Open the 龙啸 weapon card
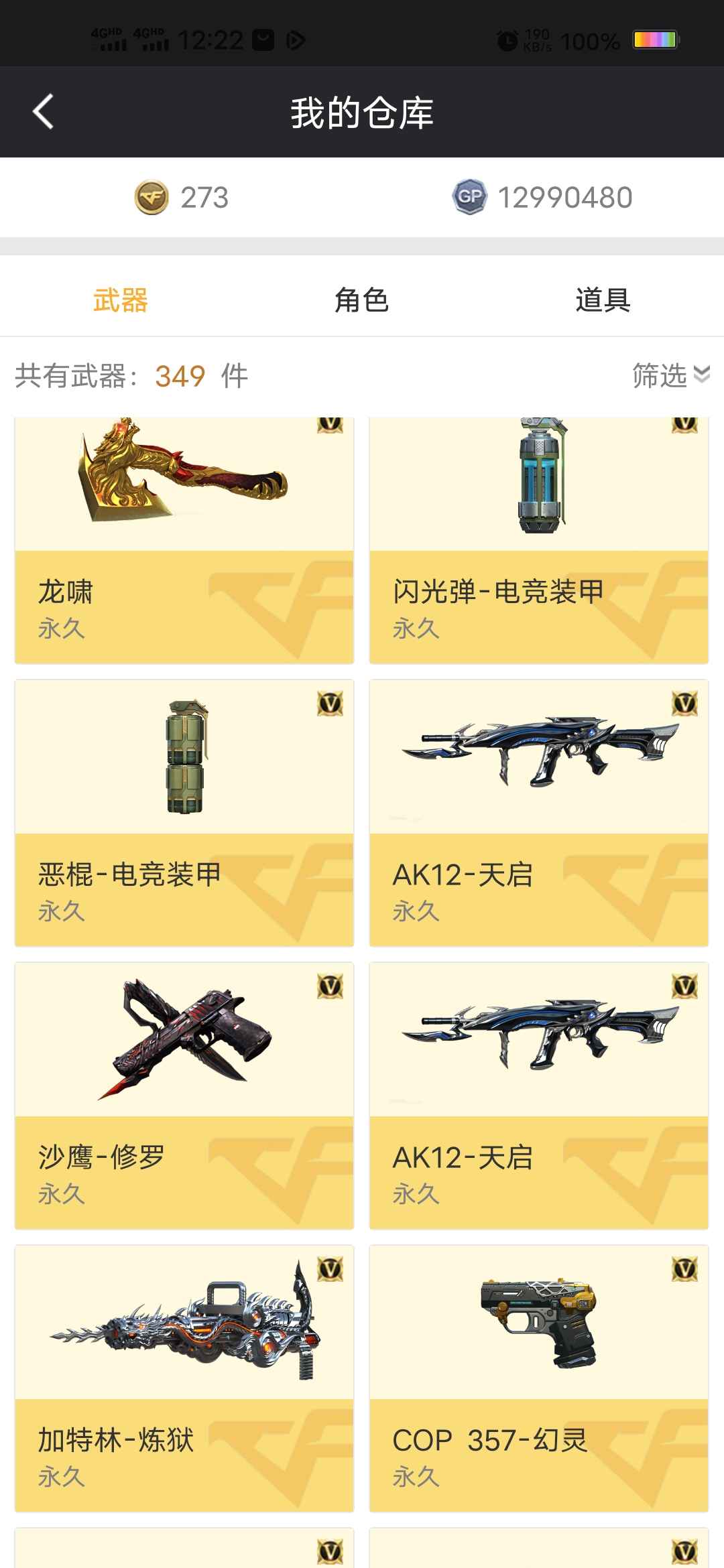Image resolution: width=724 pixels, height=1568 pixels. [184, 540]
